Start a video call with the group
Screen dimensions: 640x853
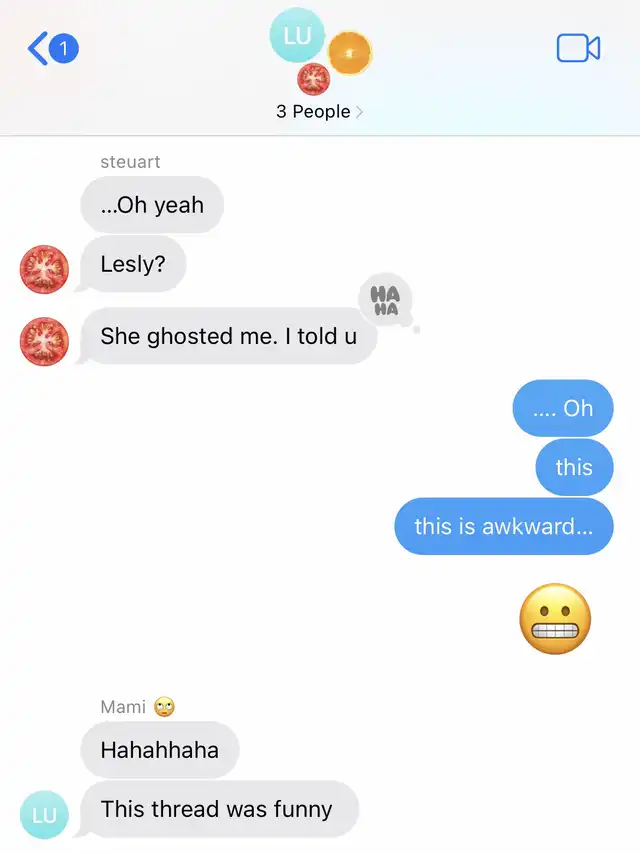click(x=578, y=48)
